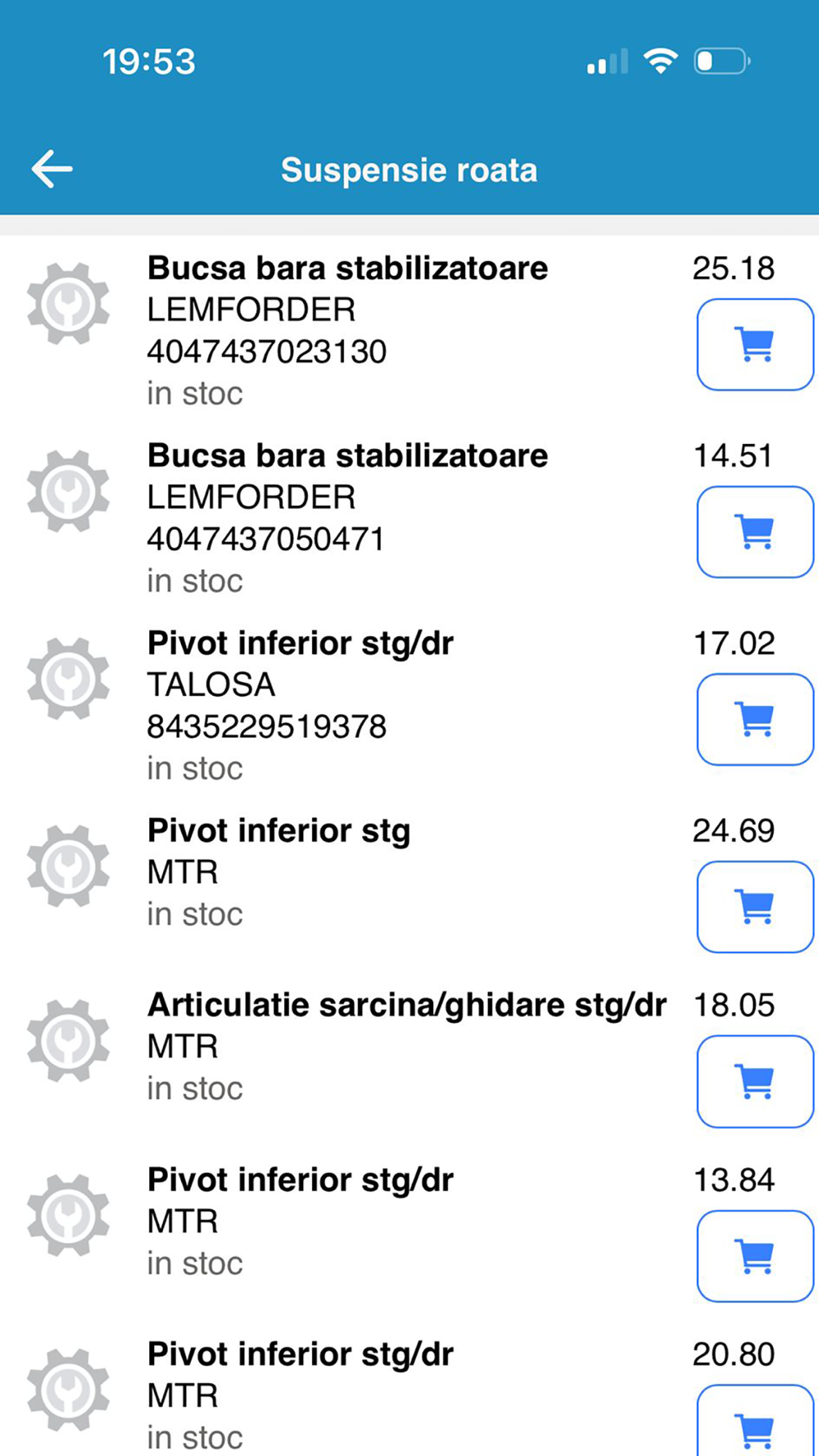Open LEMFORDER item 4047437023130

(347, 330)
